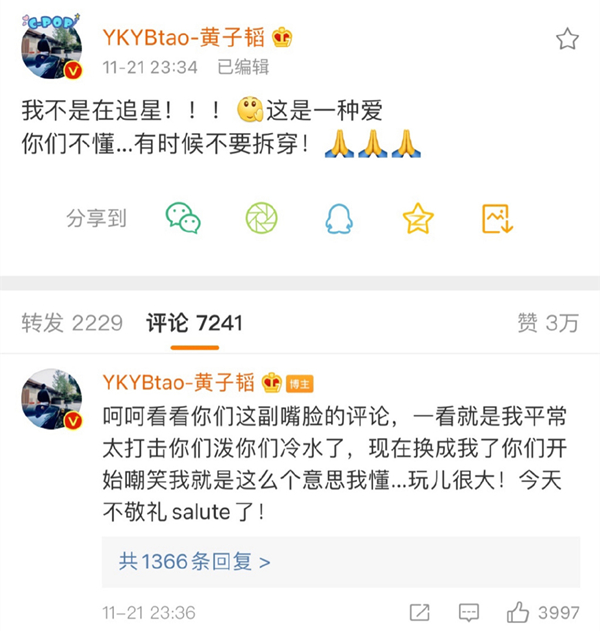
Task: Like the comment with 3997 likes
Action: [x=518, y=611]
